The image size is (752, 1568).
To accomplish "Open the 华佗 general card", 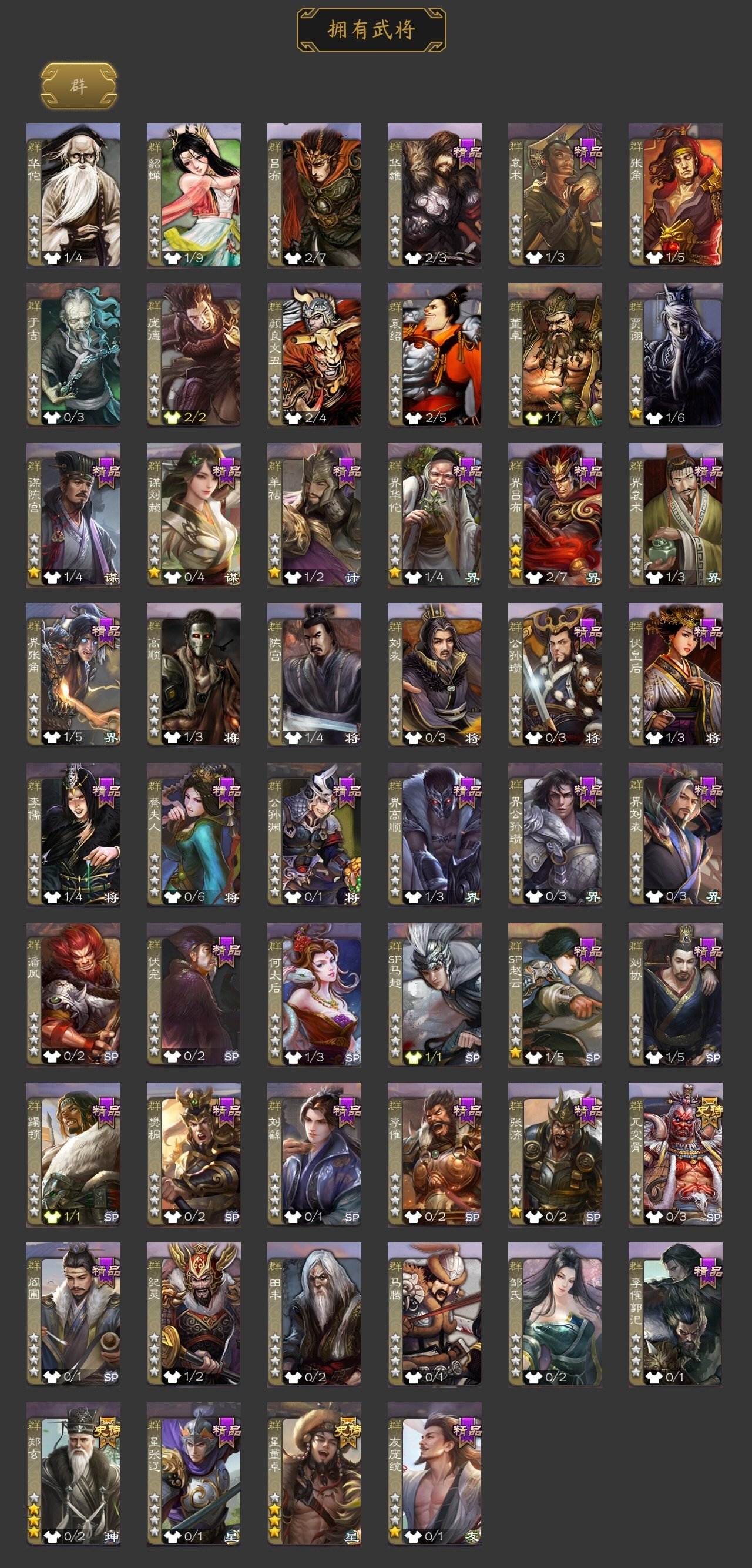I will [73, 195].
